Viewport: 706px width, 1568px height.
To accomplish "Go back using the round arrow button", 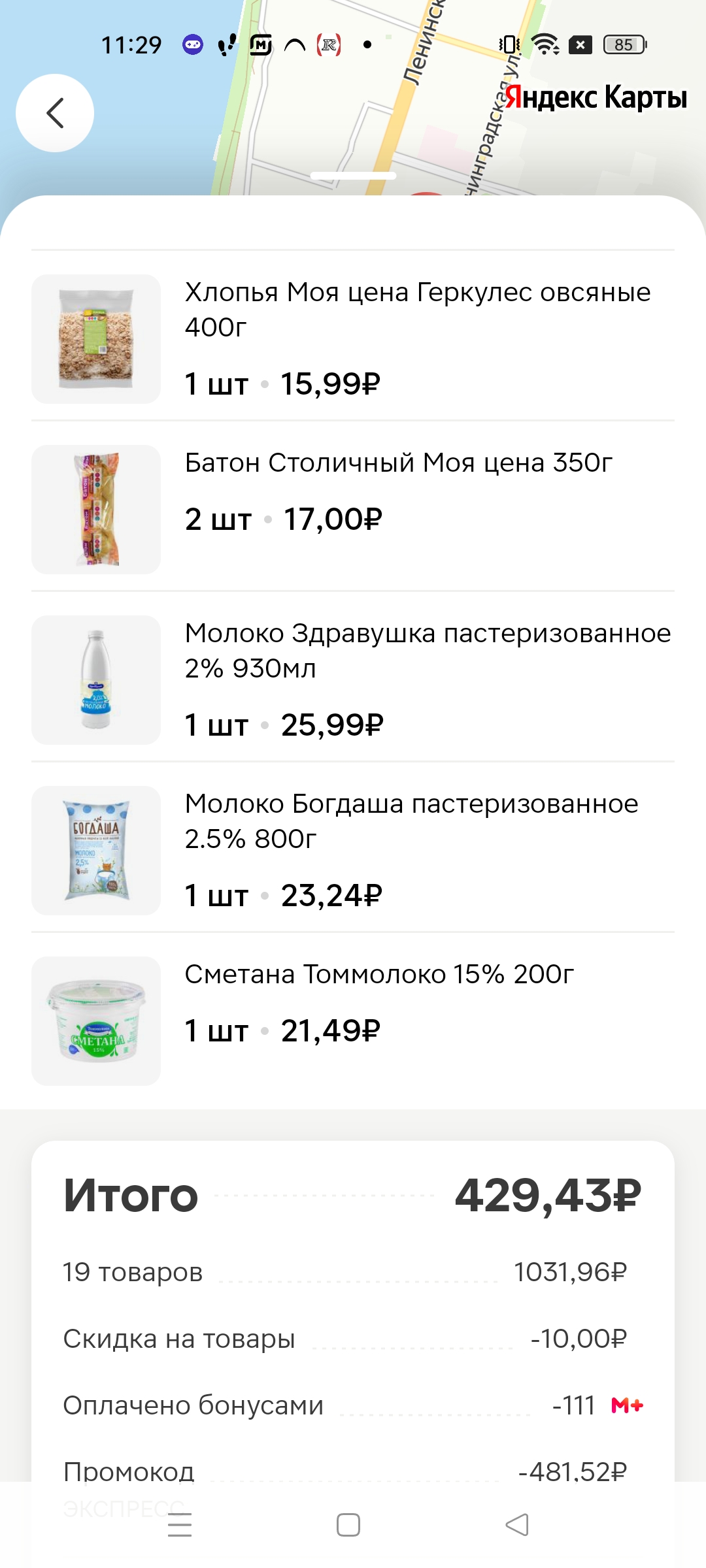I will 55,113.
